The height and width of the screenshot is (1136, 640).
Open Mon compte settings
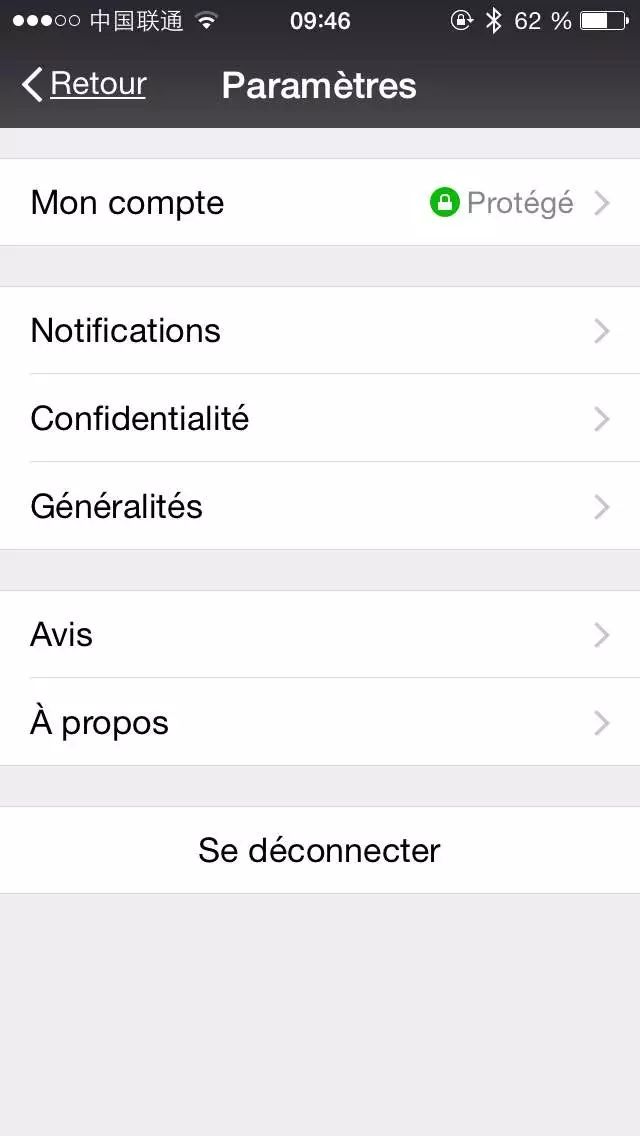[320, 202]
